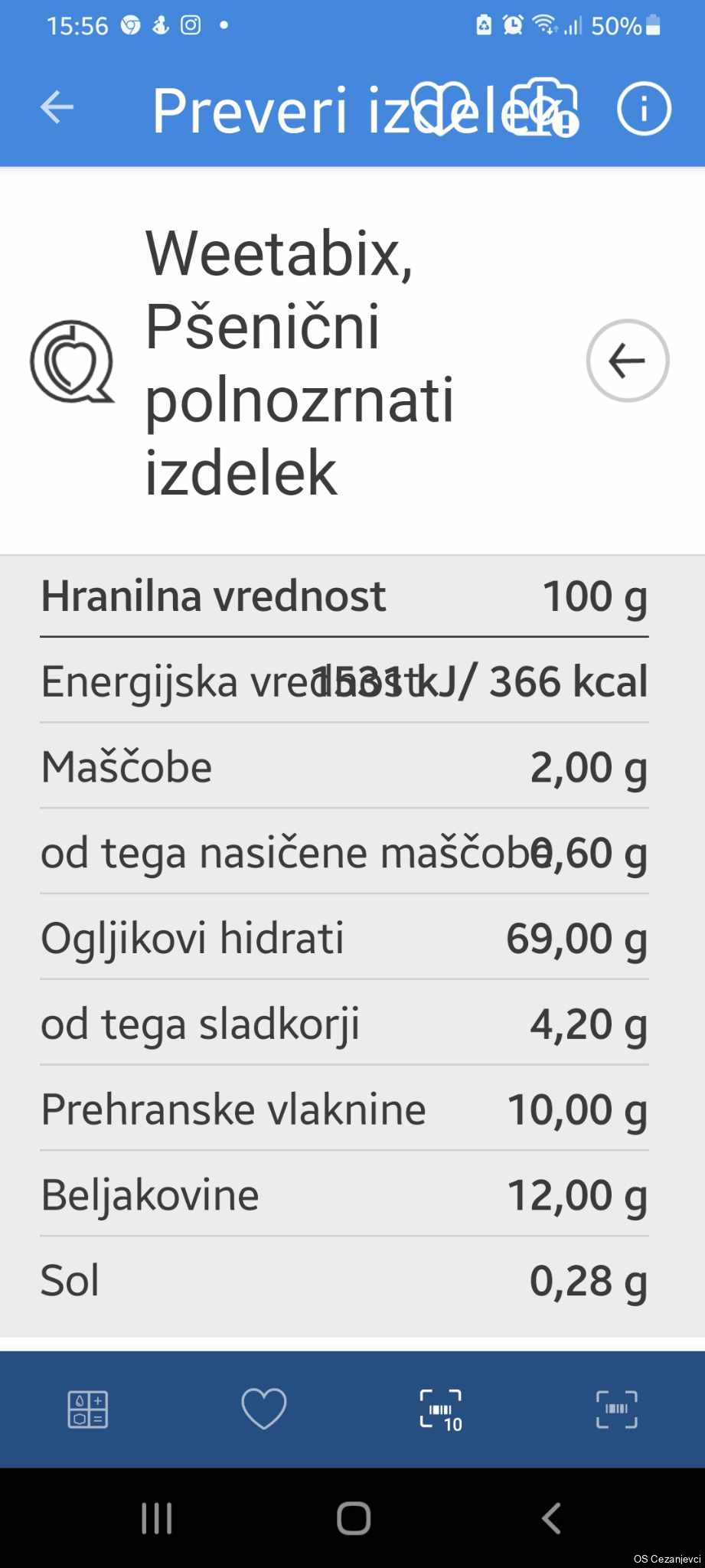
Task: Open the last 10 scanned barcodes tab
Action: point(441,1410)
